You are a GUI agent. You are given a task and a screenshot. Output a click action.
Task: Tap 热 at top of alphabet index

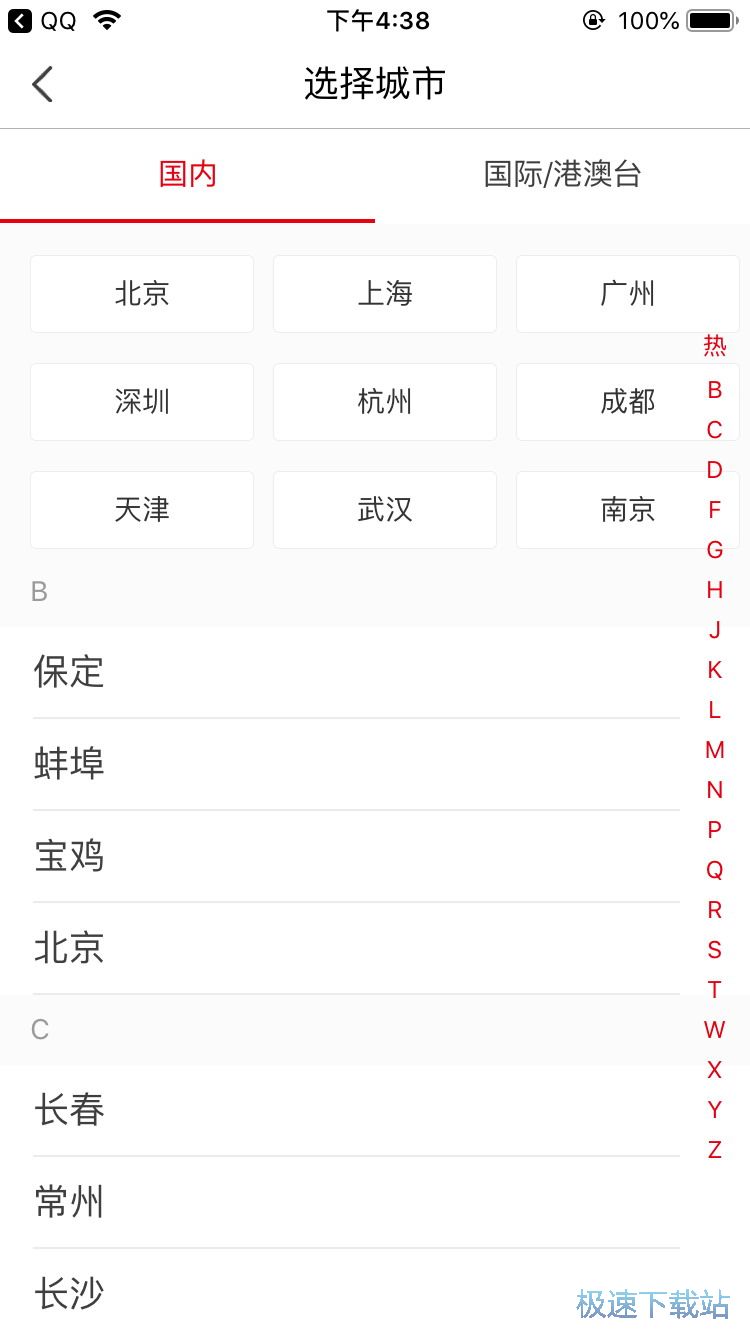click(714, 346)
